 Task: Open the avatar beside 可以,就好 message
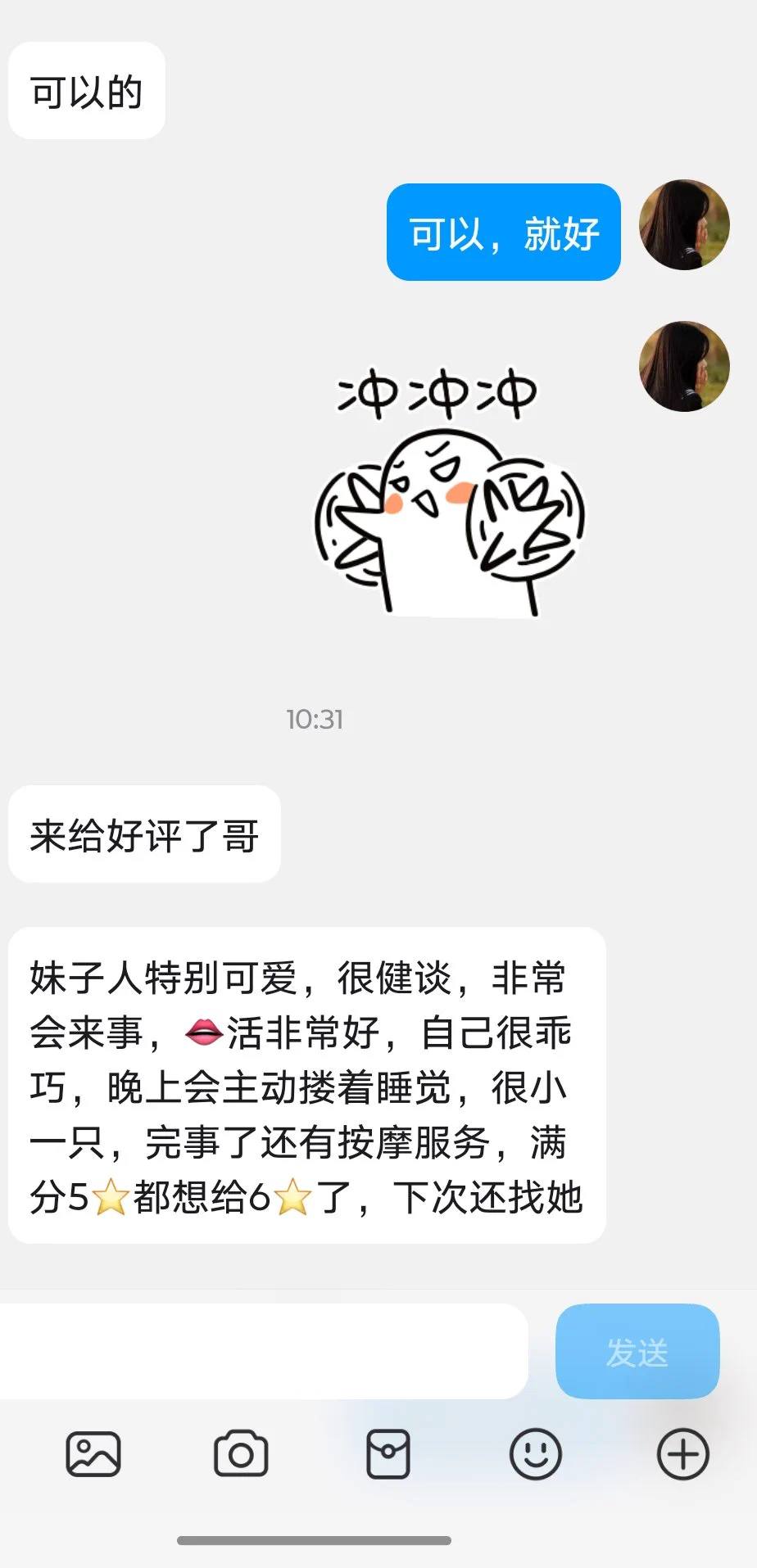pyautogui.click(x=684, y=225)
